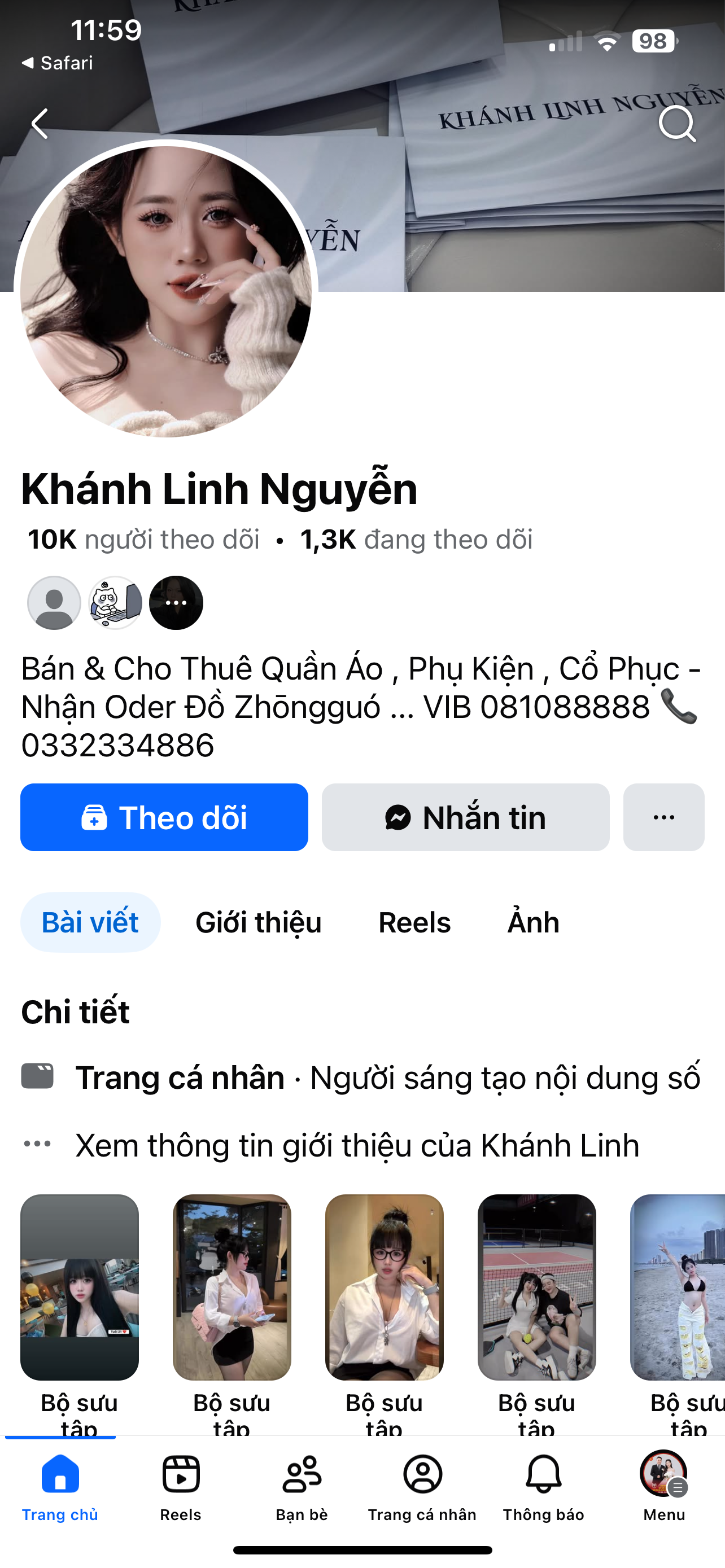
Task: Open the more options button beside Nhắn tin
Action: (x=663, y=817)
